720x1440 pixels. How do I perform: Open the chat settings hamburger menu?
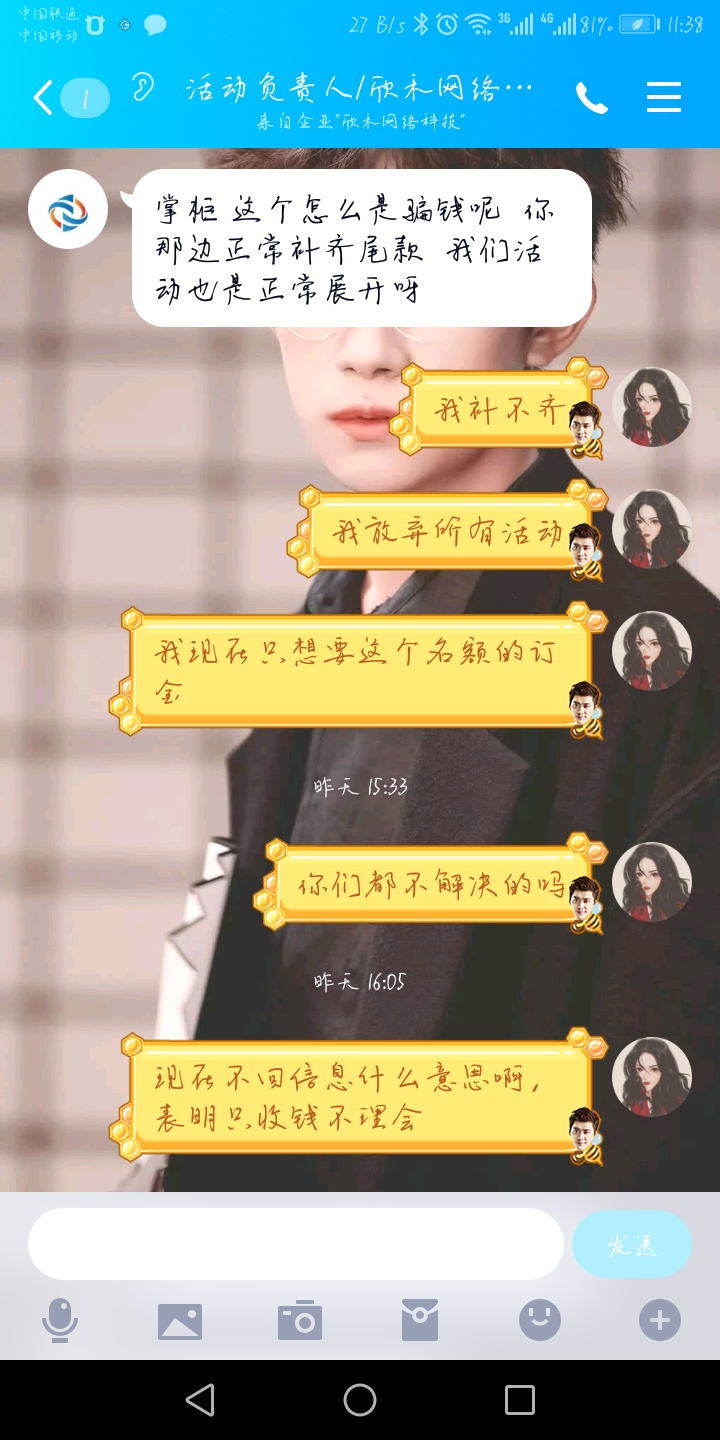(664, 97)
